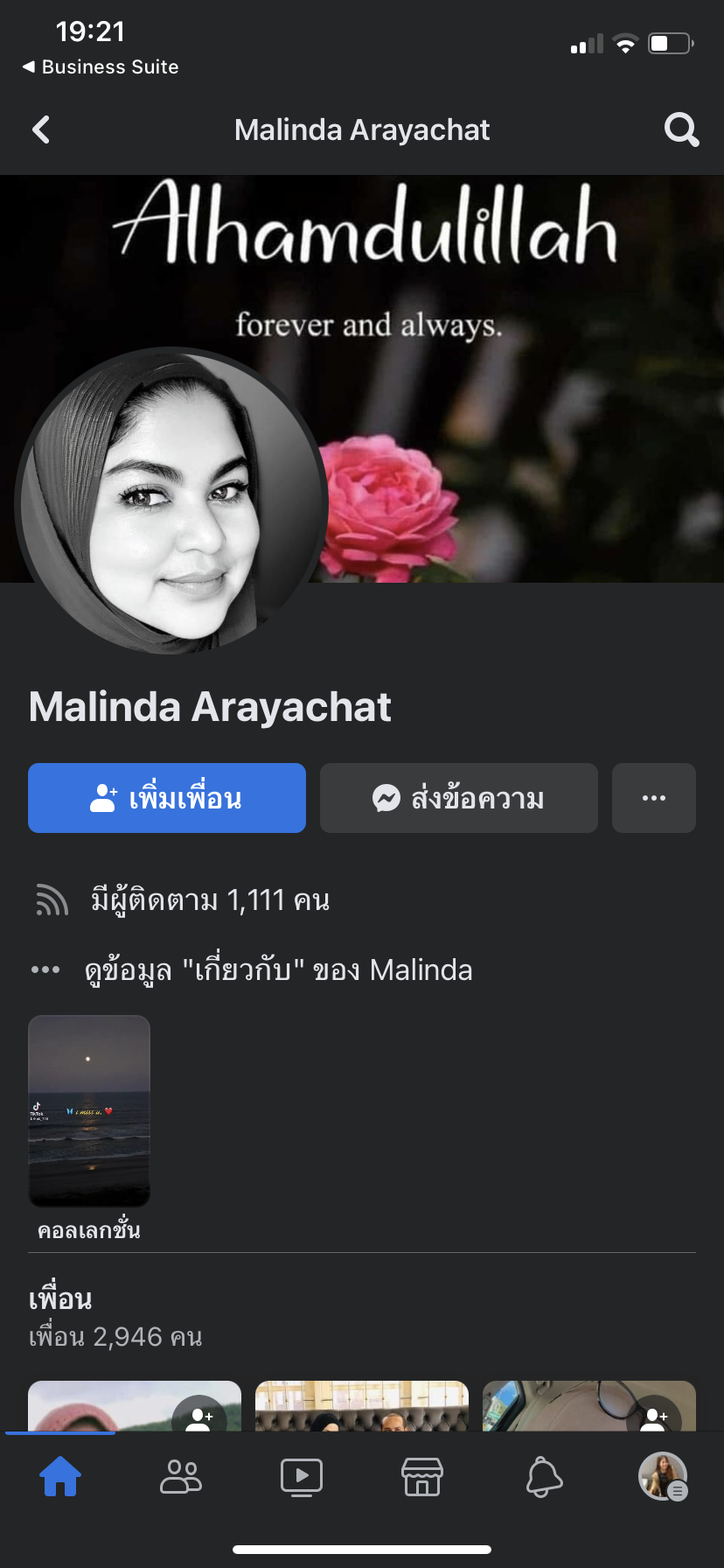Switch to the Watch video tab
Screen dimensions: 724x1568
tap(302, 1476)
